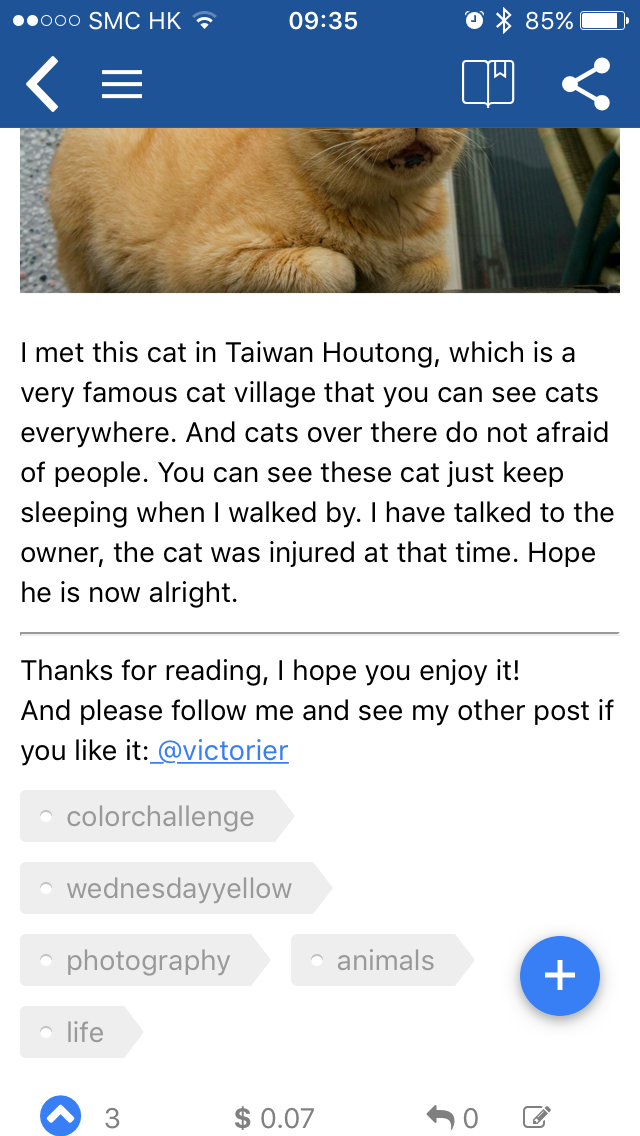Bookmark this post
Screen dimensions: 640x1136
488,84
